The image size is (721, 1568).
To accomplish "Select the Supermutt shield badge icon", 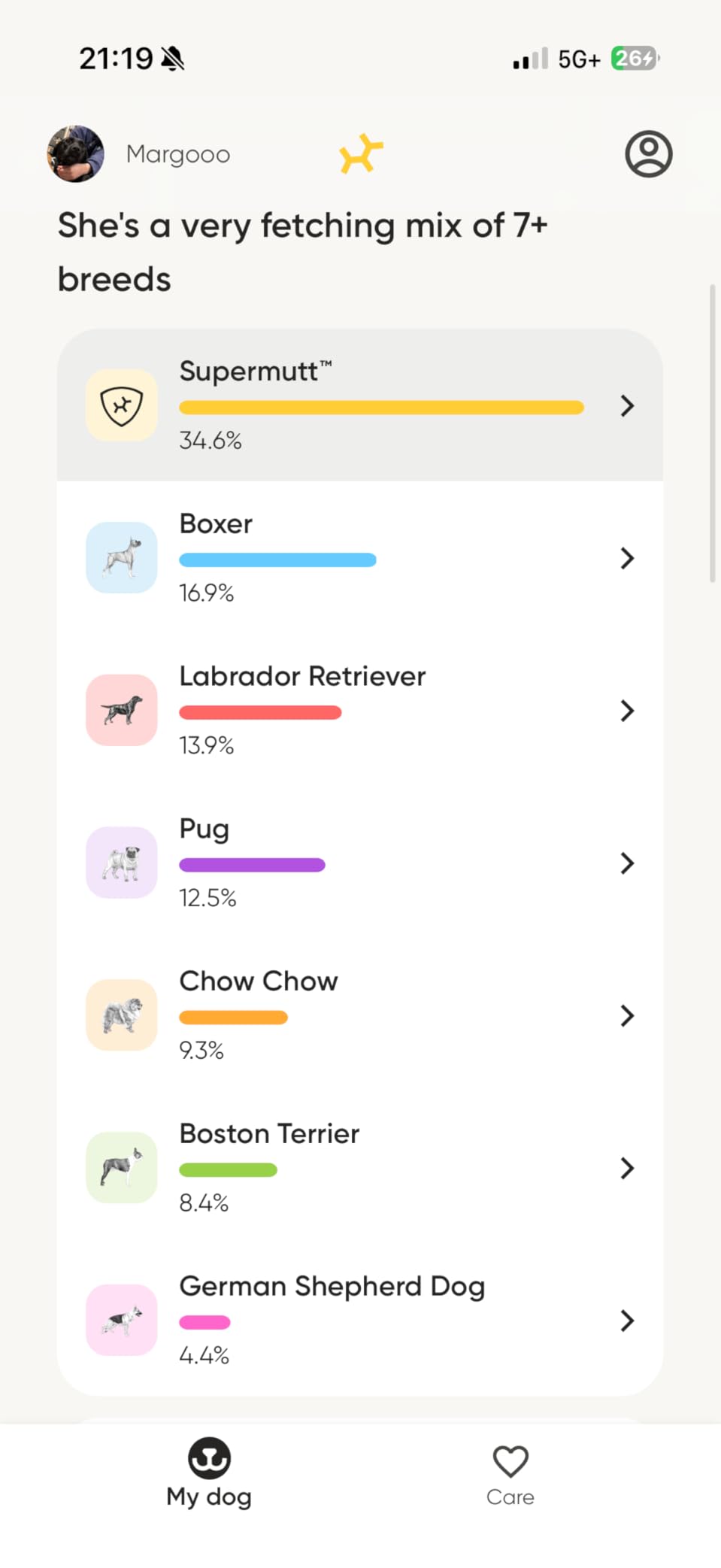I will 121,405.
